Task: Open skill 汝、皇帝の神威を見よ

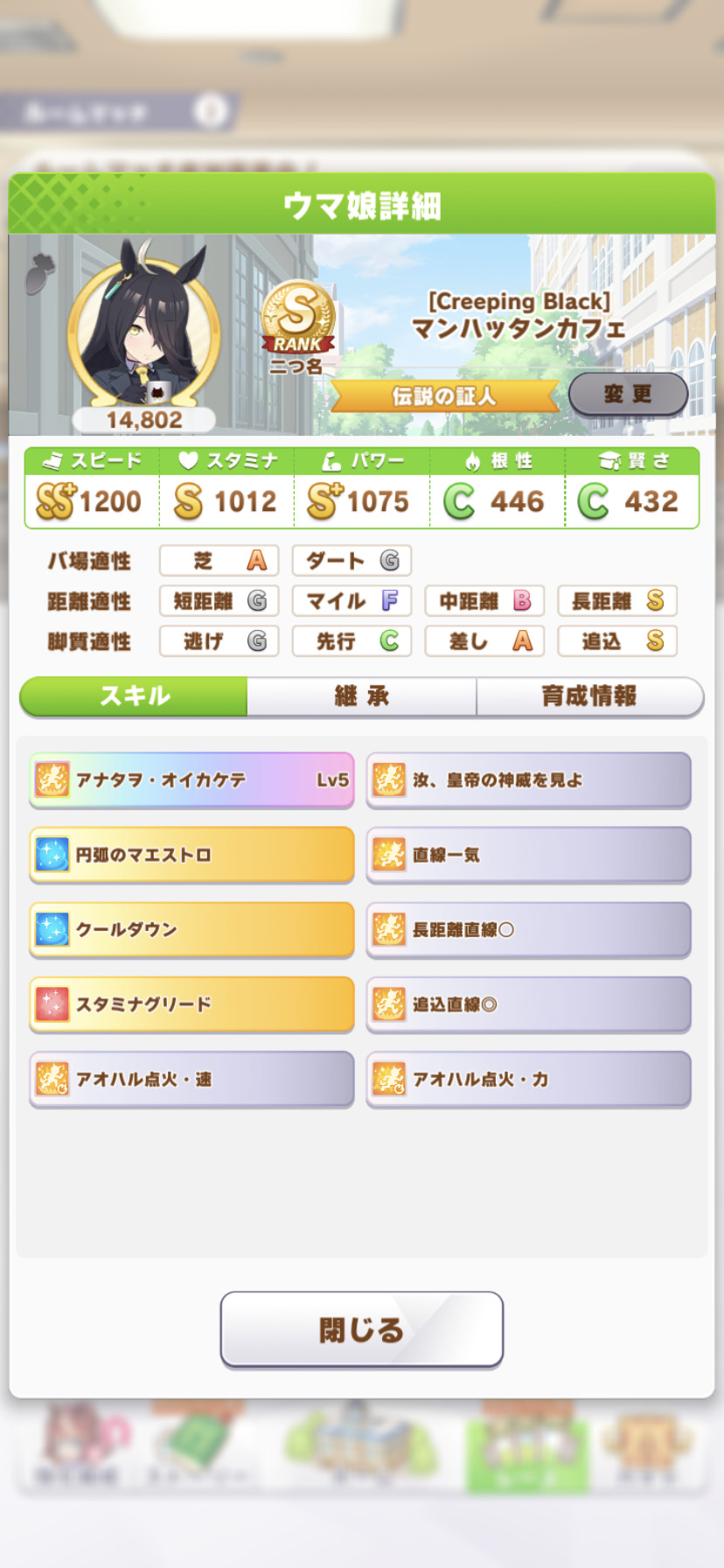Action: (x=528, y=780)
